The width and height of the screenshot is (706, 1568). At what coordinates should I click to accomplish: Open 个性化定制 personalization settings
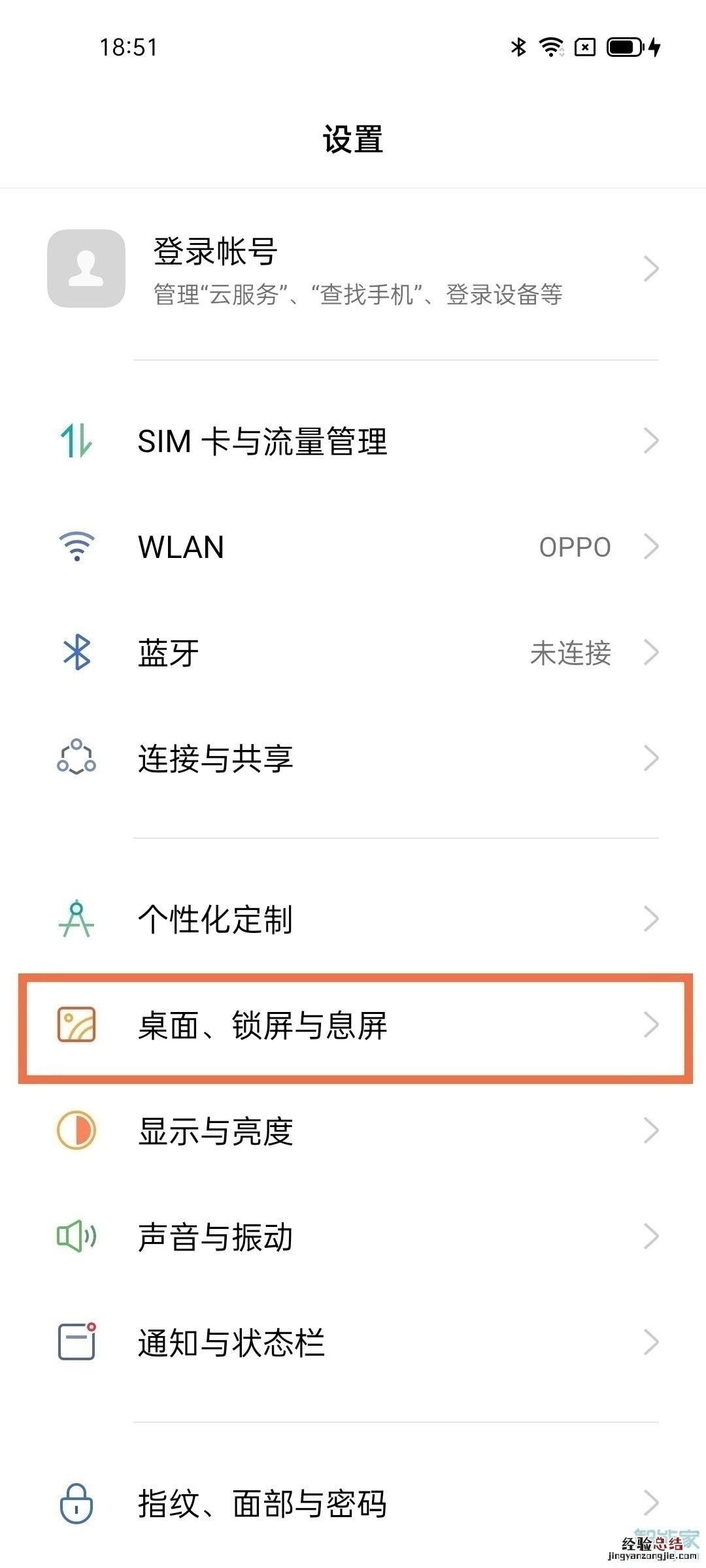click(x=353, y=919)
